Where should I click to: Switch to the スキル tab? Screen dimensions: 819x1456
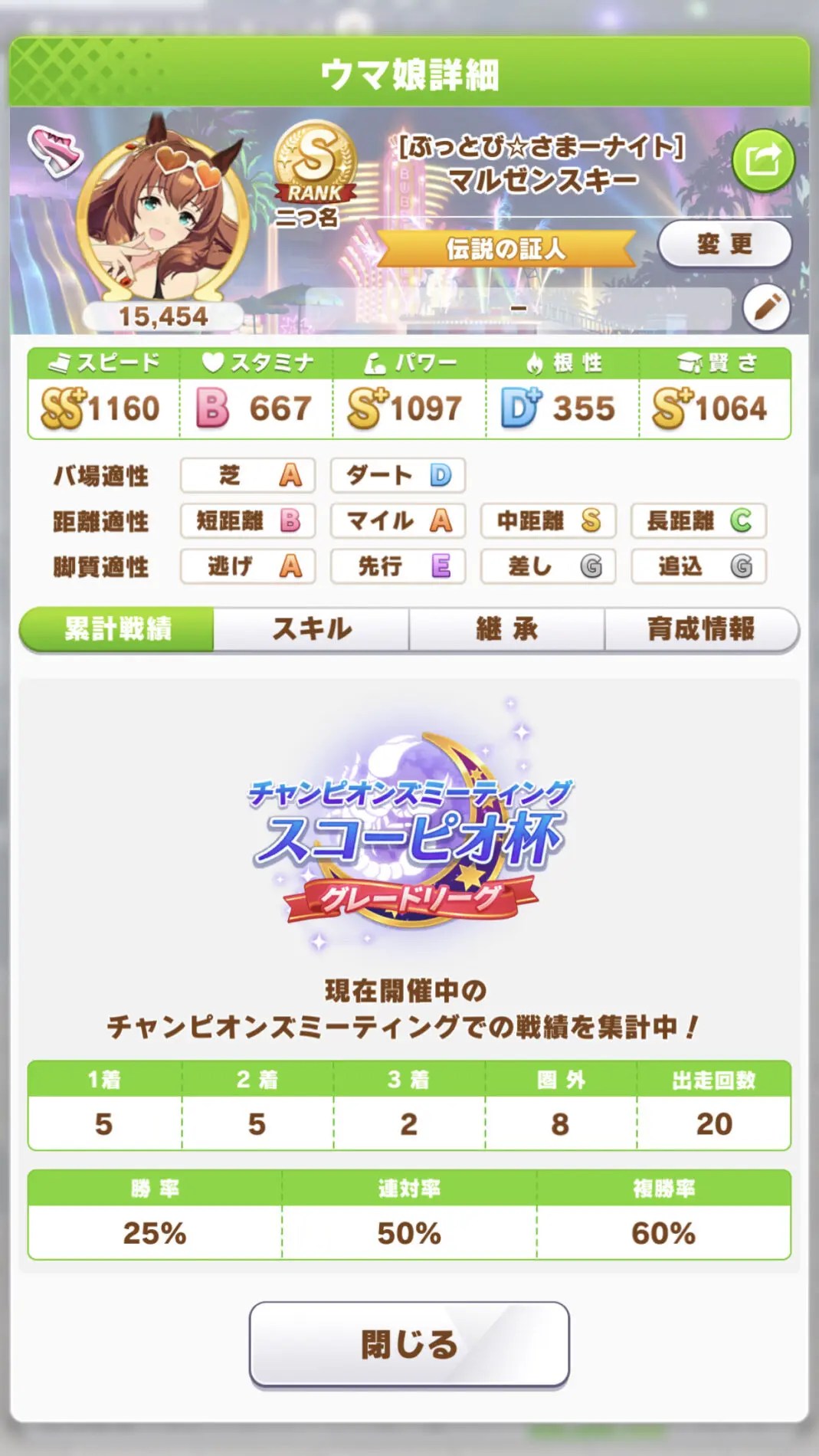point(311,629)
